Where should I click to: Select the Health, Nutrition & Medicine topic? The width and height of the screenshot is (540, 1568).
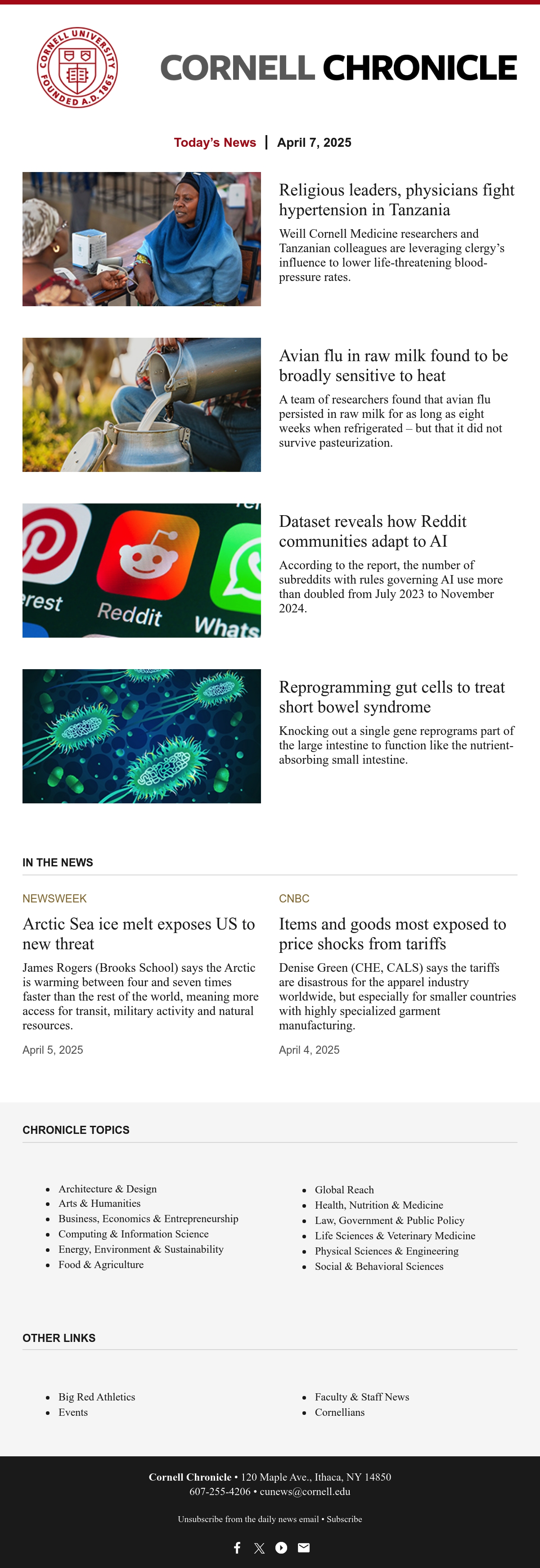point(379,1205)
